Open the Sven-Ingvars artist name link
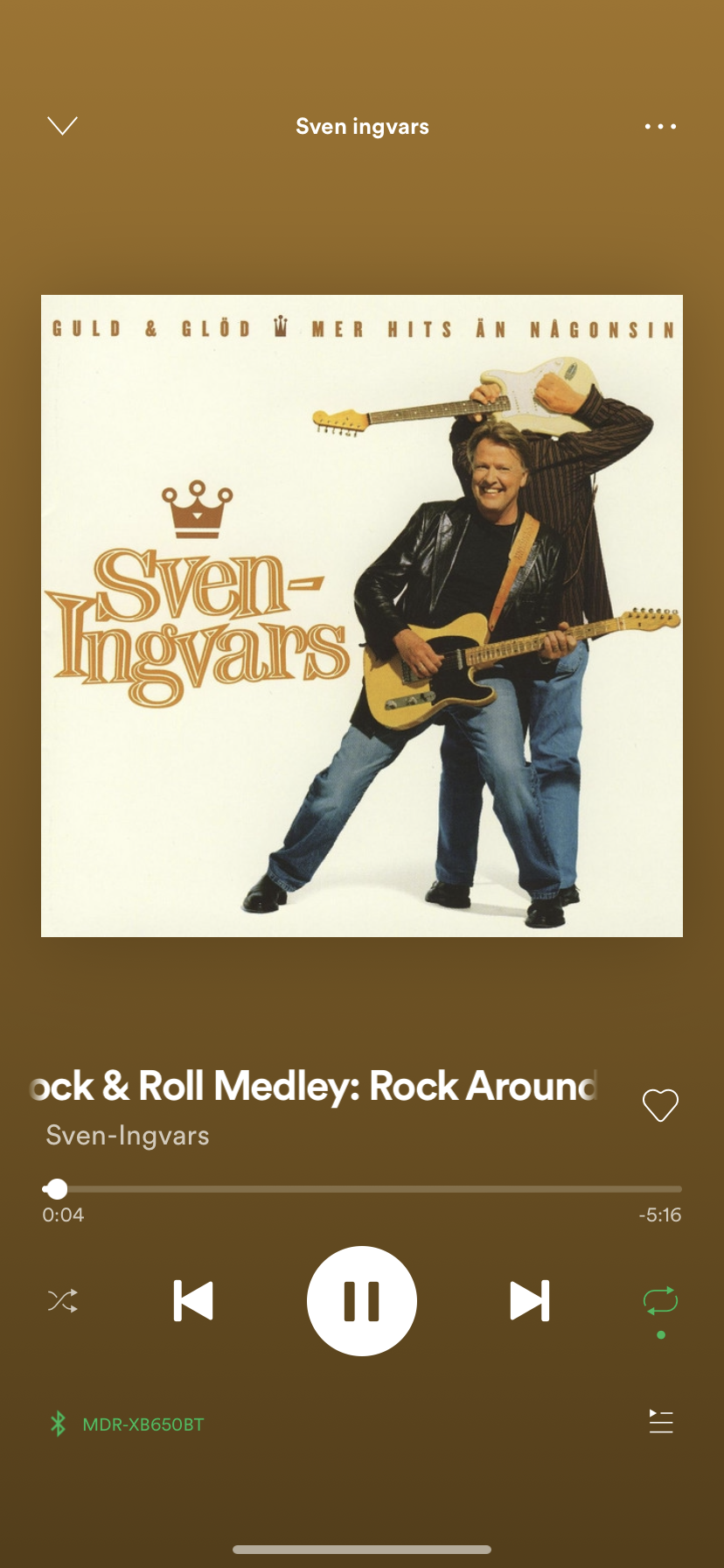The image size is (724, 1568). pyautogui.click(x=128, y=1136)
